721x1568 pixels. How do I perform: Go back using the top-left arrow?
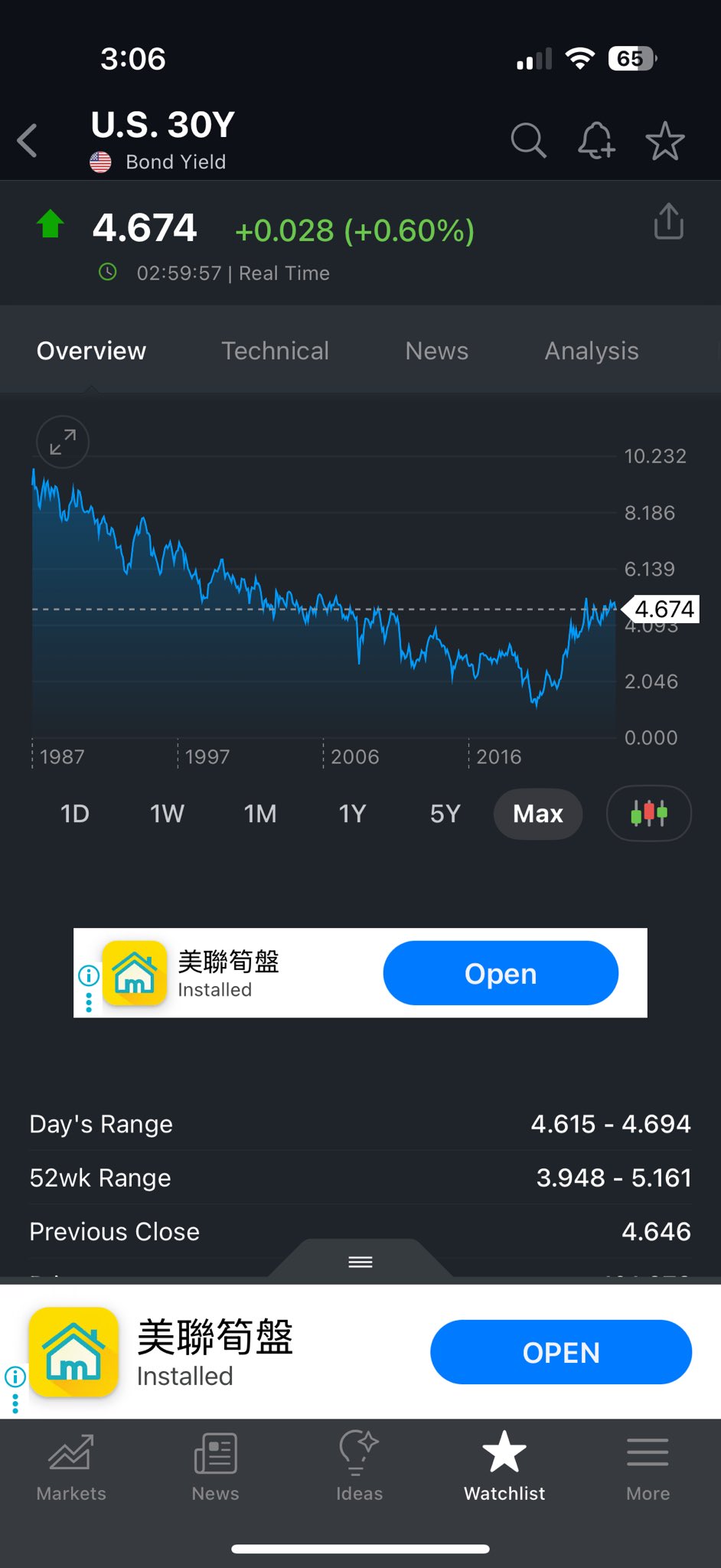[28, 141]
